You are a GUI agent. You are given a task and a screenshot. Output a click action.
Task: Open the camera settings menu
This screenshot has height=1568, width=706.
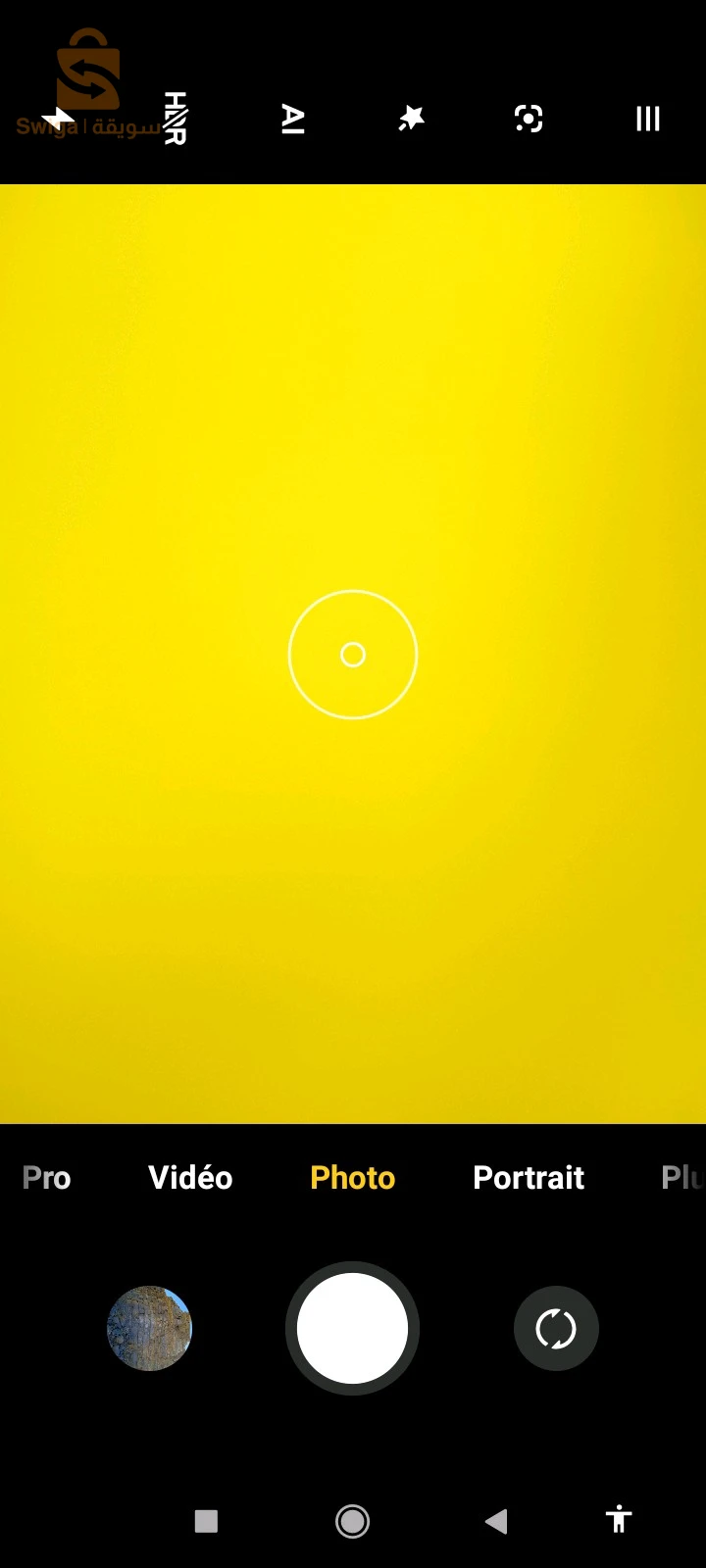click(647, 120)
